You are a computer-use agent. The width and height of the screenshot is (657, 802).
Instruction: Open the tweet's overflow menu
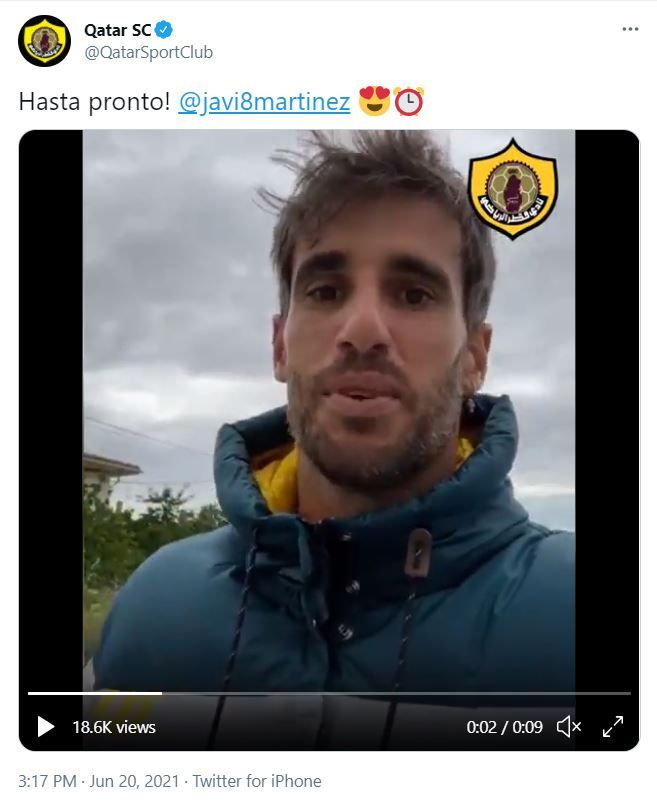tap(629, 29)
